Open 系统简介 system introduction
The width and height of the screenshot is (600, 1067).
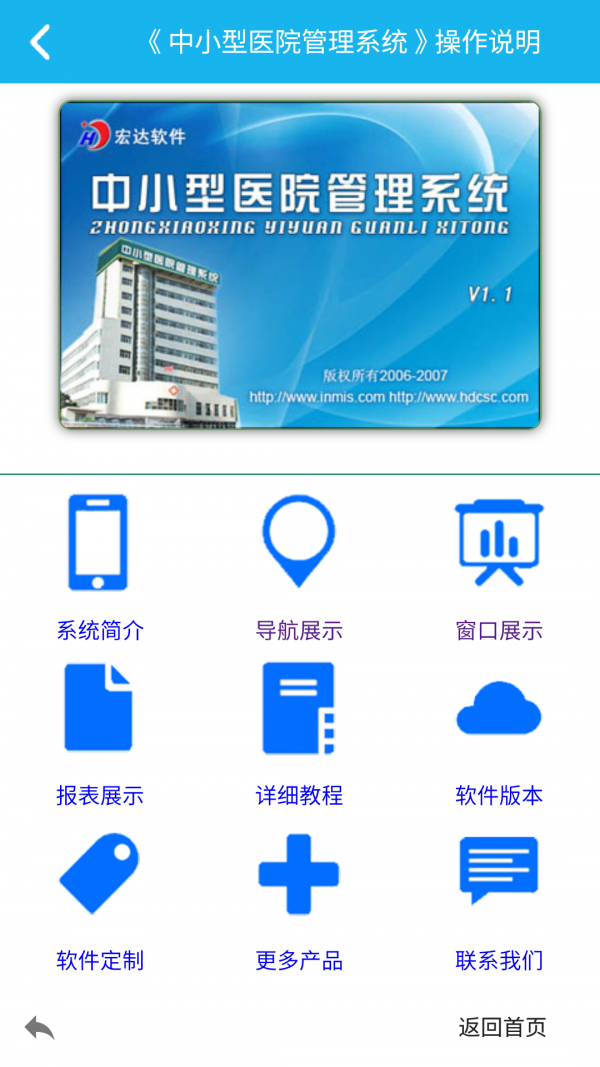coord(99,568)
